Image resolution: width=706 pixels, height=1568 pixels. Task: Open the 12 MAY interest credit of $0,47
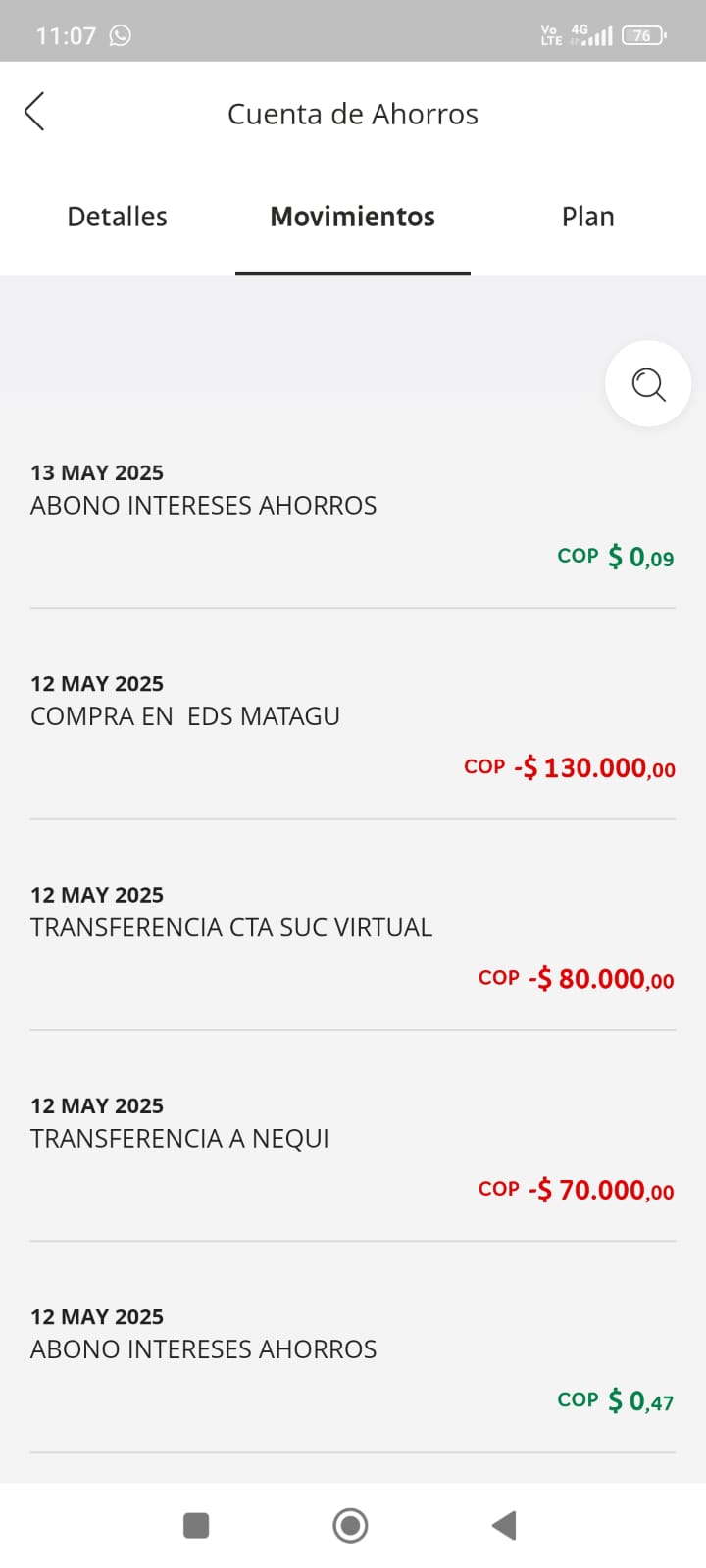pyautogui.click(x=352, y=1360)
